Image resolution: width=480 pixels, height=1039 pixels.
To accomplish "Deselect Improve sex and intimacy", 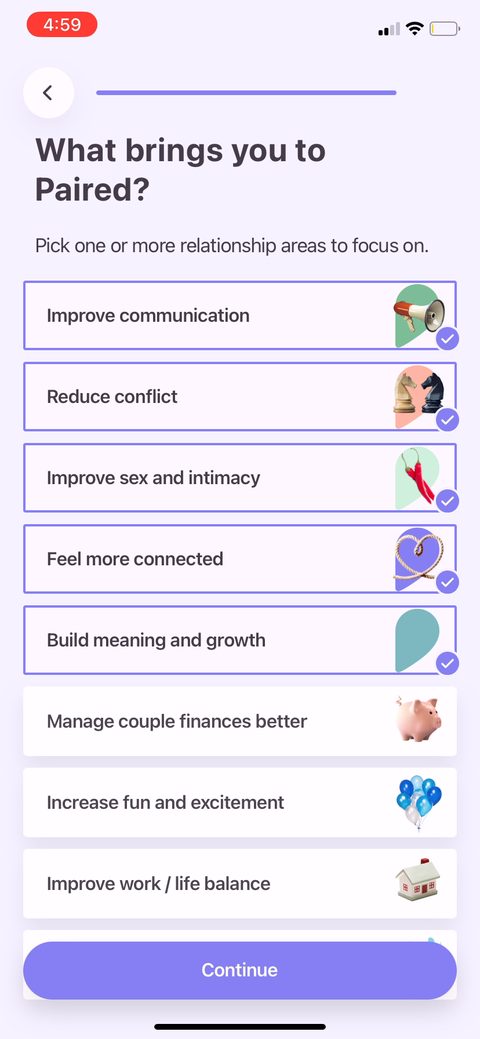I will coord(240,478).
